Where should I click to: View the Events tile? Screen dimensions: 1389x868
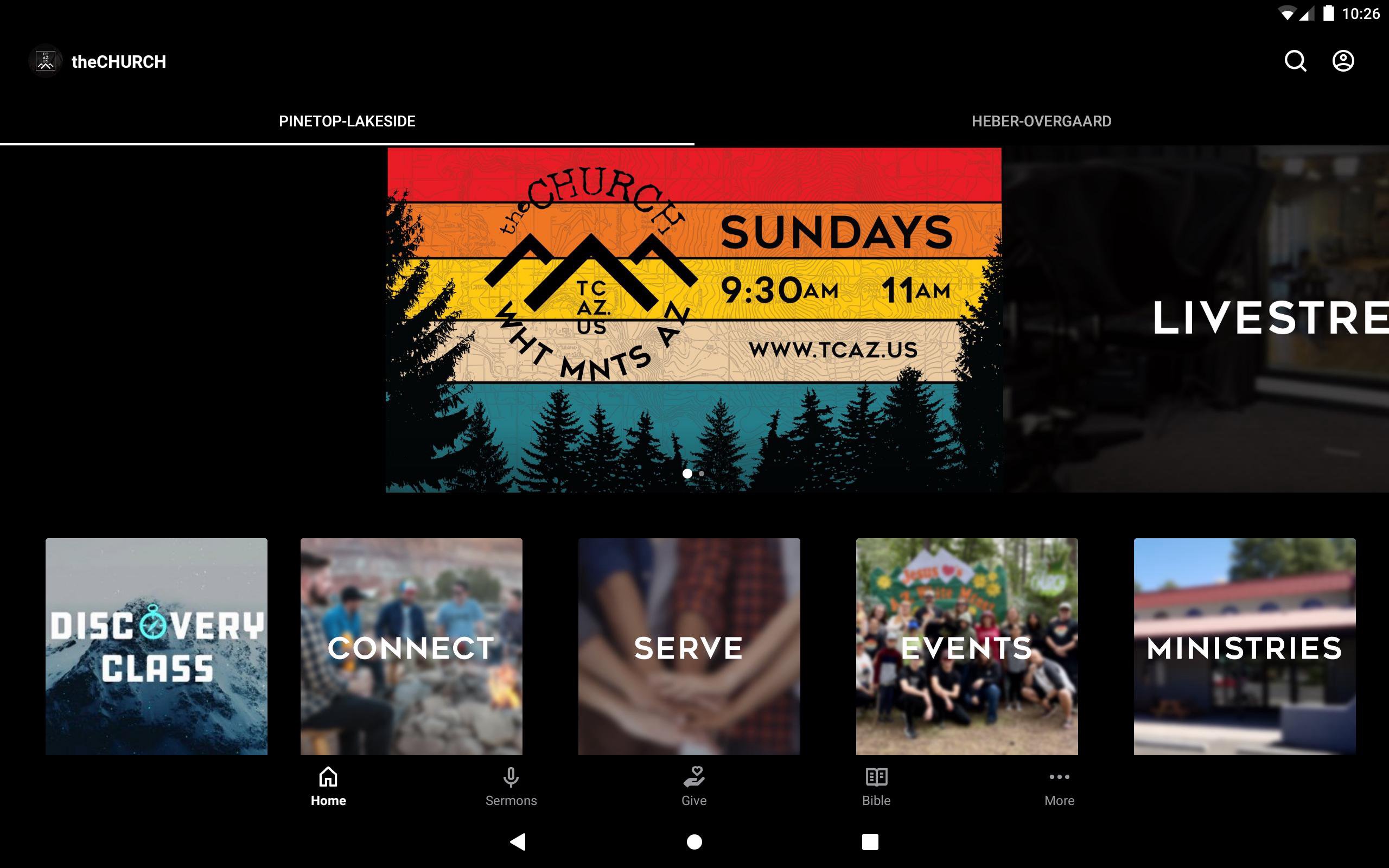[966, 646]
